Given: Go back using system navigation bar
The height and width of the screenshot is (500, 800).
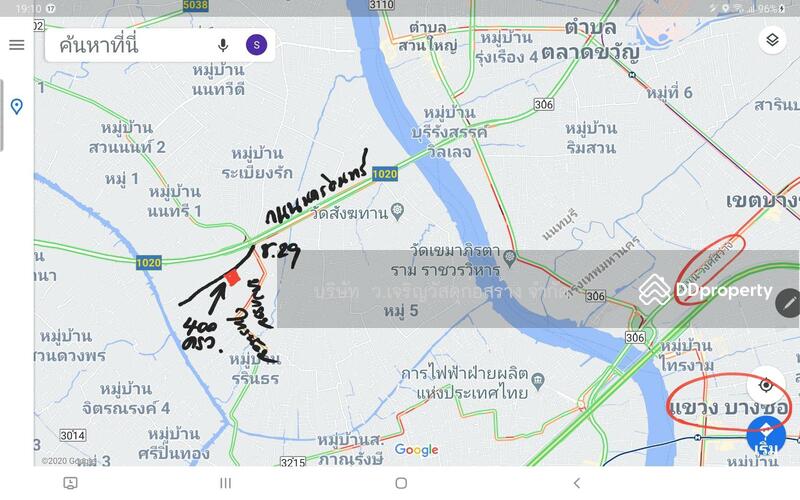Looking at the screenshot, I should click(x=576, y=483).
